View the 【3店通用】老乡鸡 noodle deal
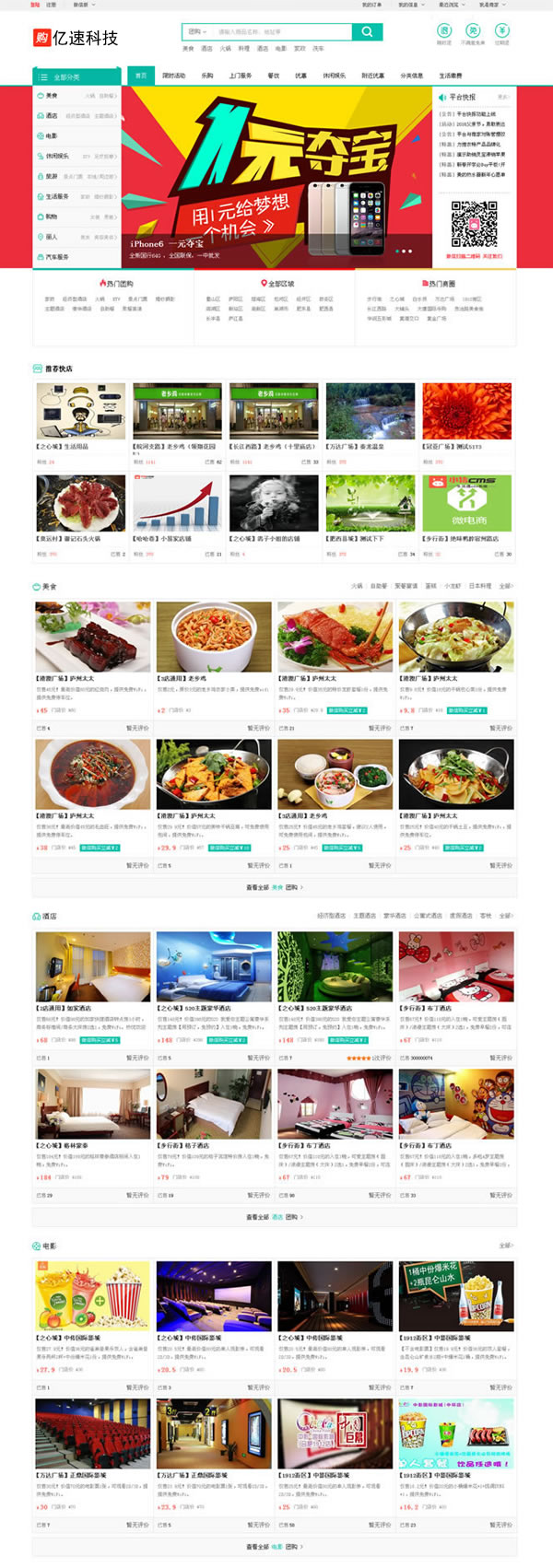 214,637
